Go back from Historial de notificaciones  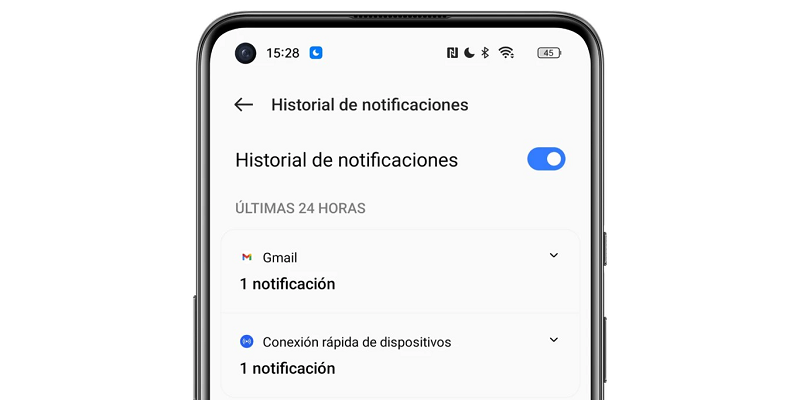[x=243, y=105]
